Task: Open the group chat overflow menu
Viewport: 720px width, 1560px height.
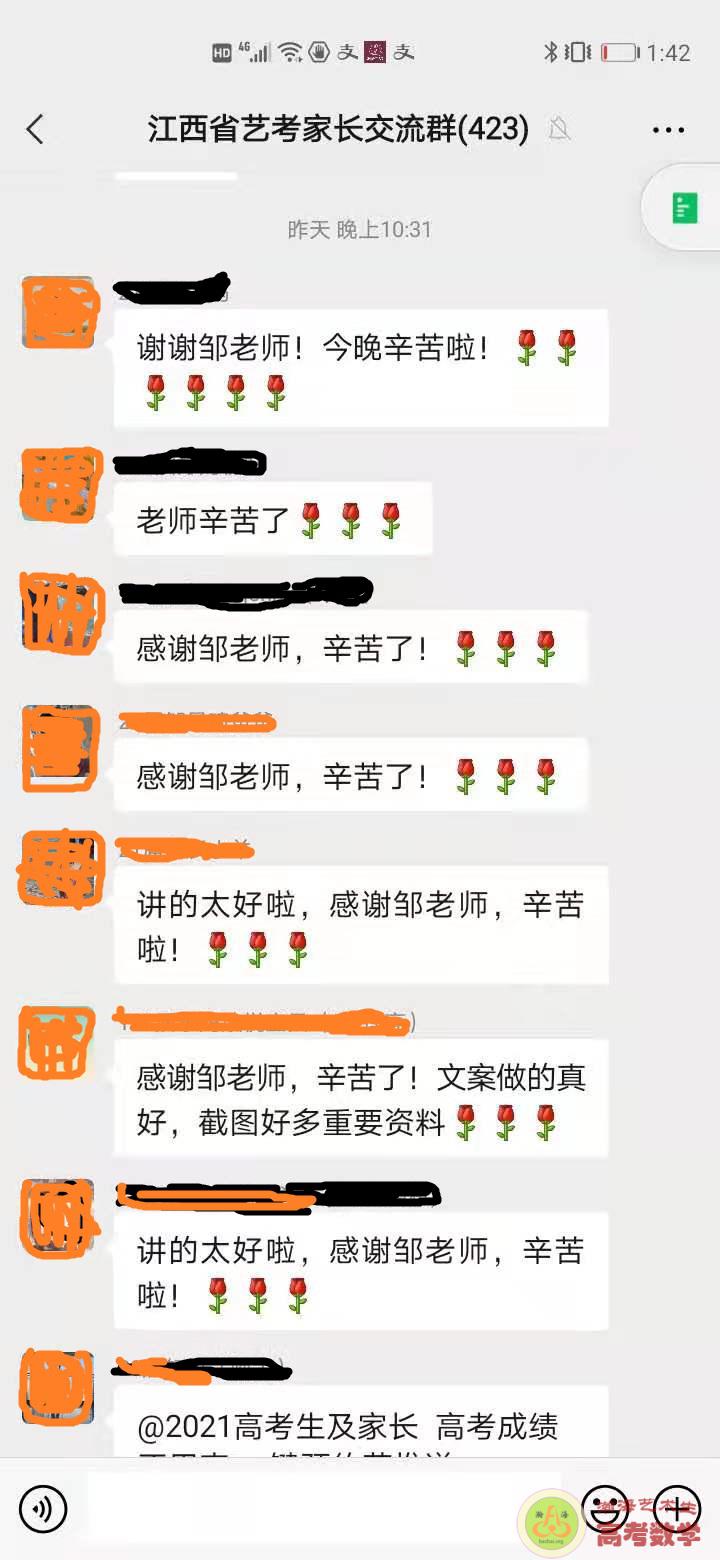Action: (x=668, y=130)
